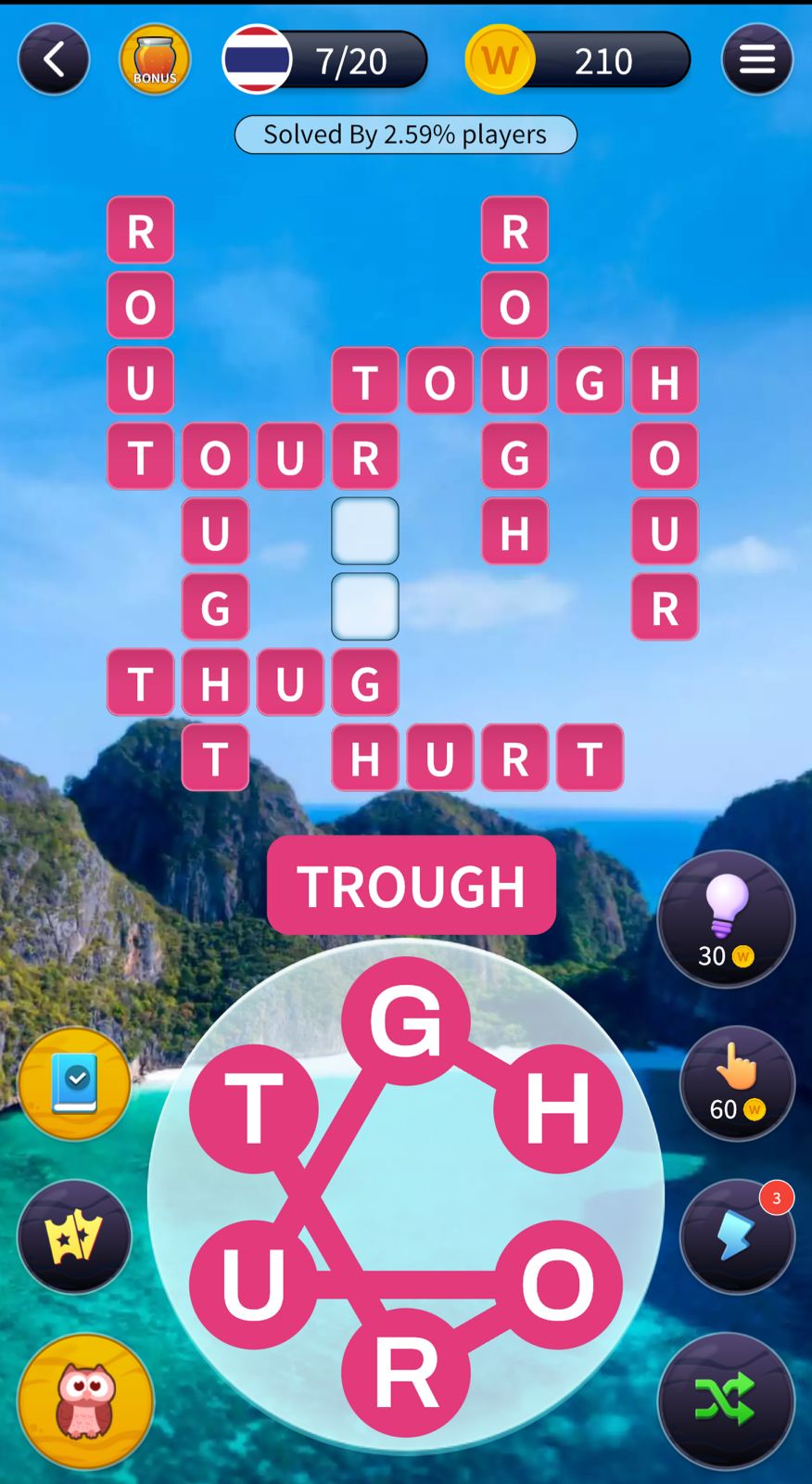Shuffle the letter wheel

tap(726, 1401)
